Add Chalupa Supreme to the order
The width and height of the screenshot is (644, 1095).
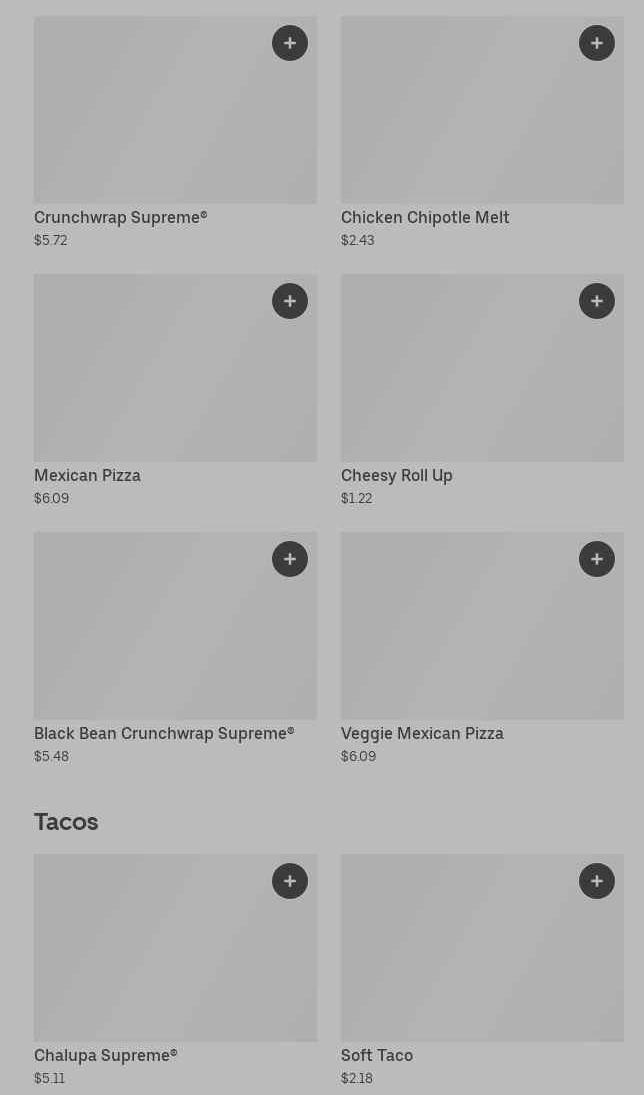[290, 881]
